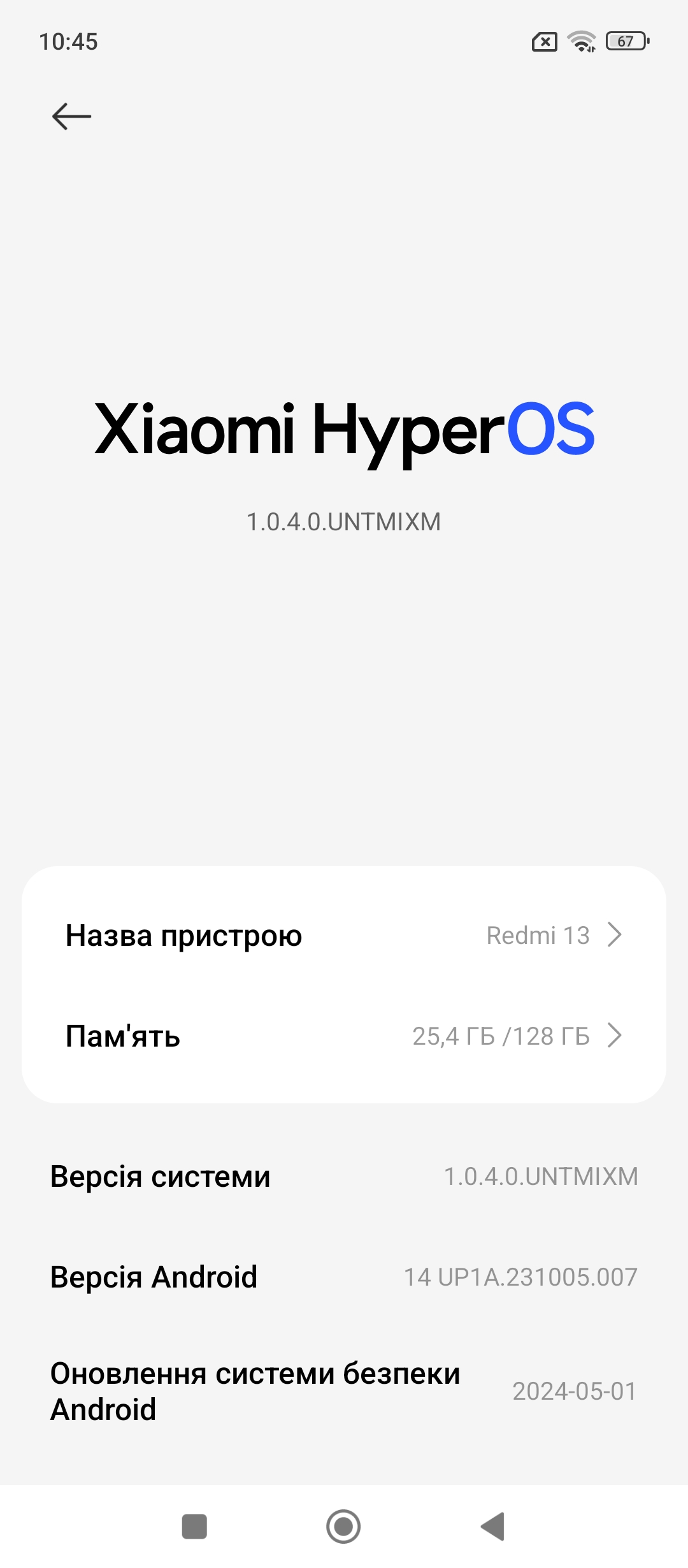Open the Пам'ять storage row

(344, 1036)
